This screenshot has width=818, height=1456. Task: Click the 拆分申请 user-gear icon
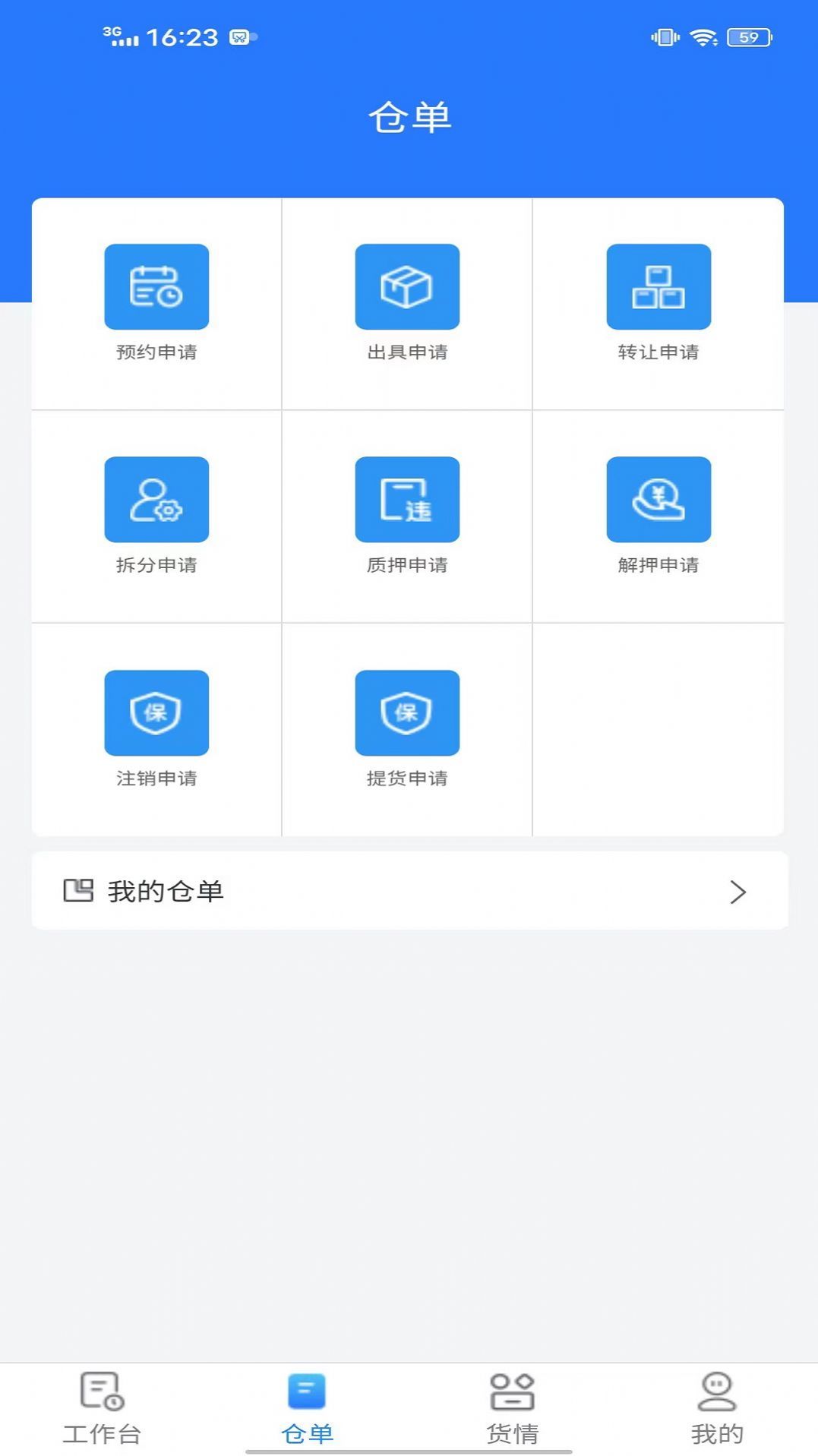click(156, 499)
